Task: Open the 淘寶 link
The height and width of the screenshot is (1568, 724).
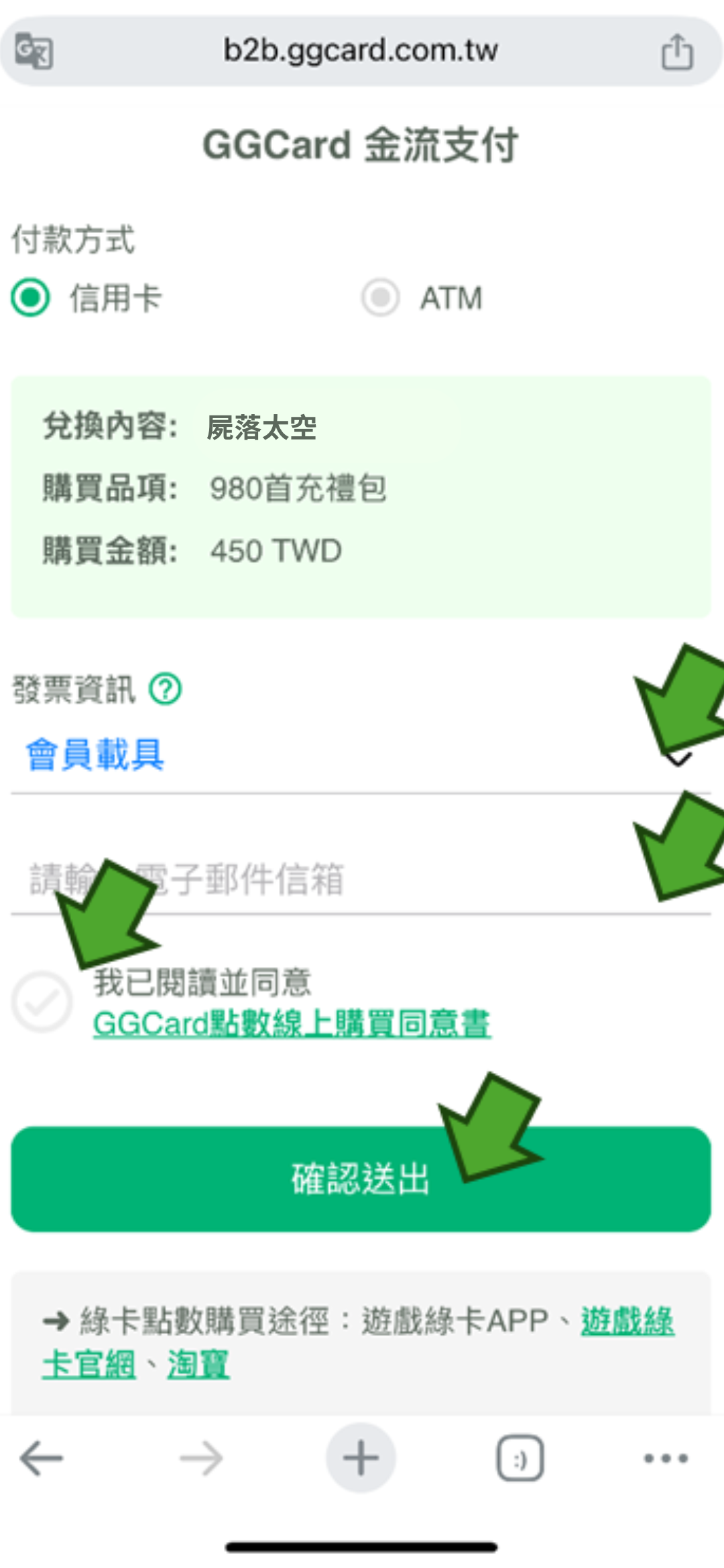Action: click(x=198, y=1364)
